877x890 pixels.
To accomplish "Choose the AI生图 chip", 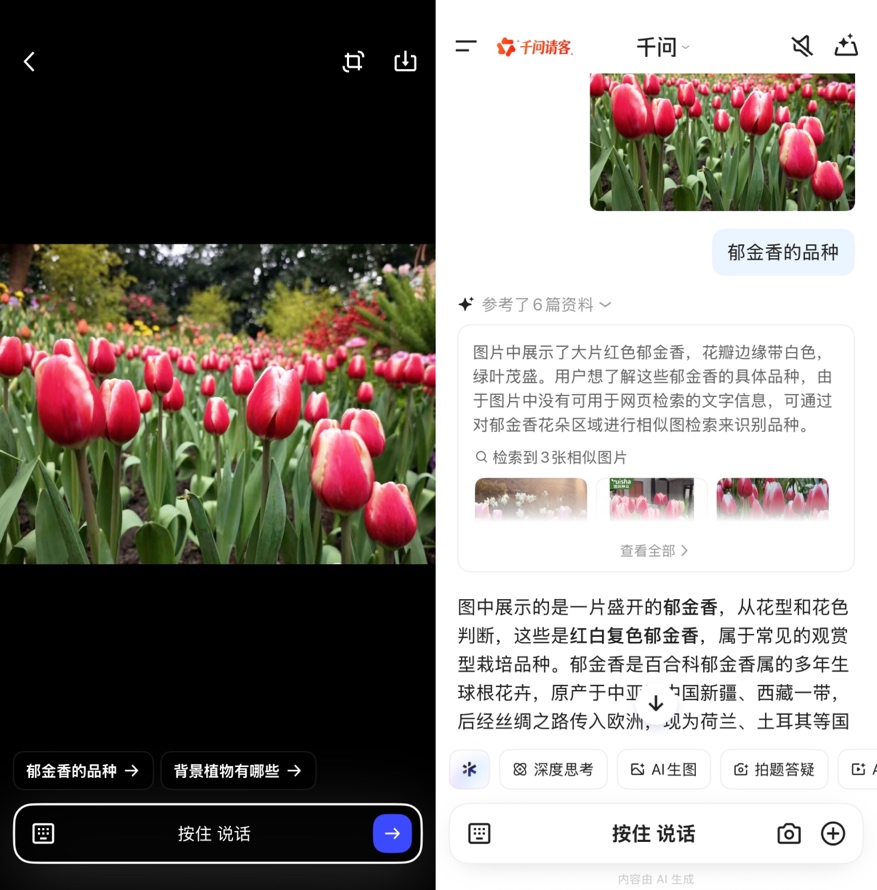I will tap(664, 769).
